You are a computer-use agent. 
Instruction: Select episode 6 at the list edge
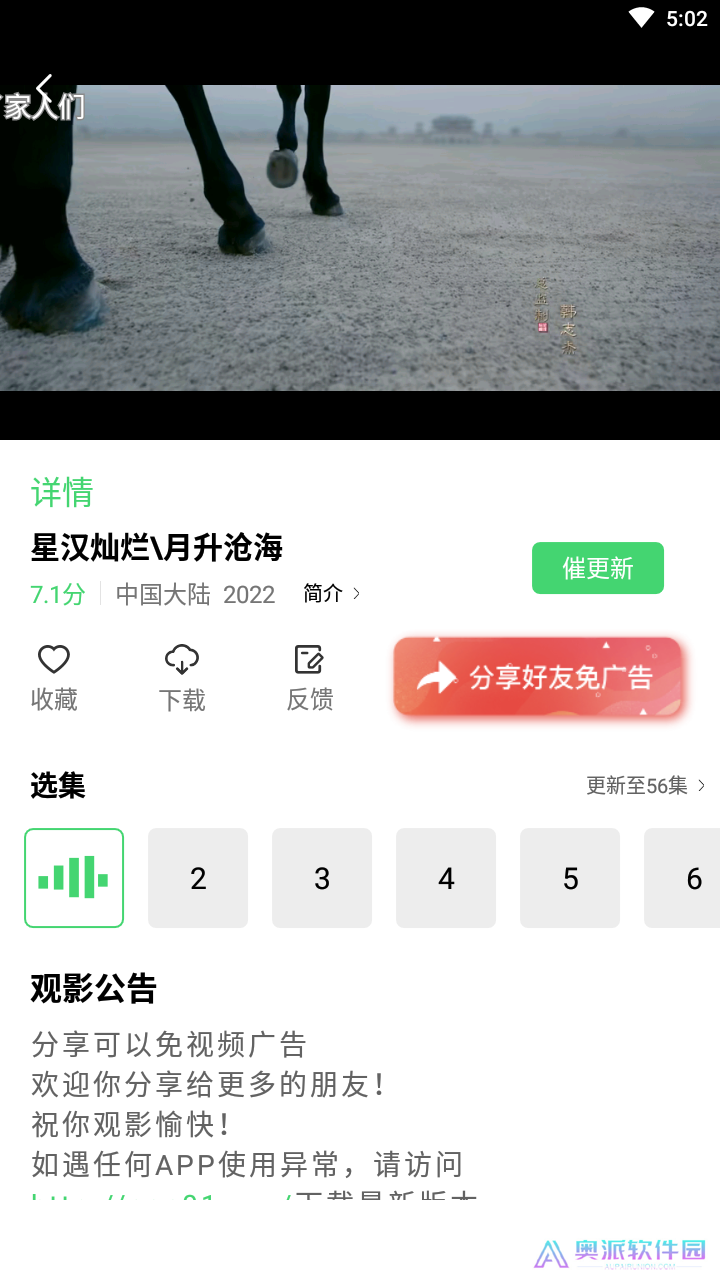pyautogui.click(x=695, y=877)
